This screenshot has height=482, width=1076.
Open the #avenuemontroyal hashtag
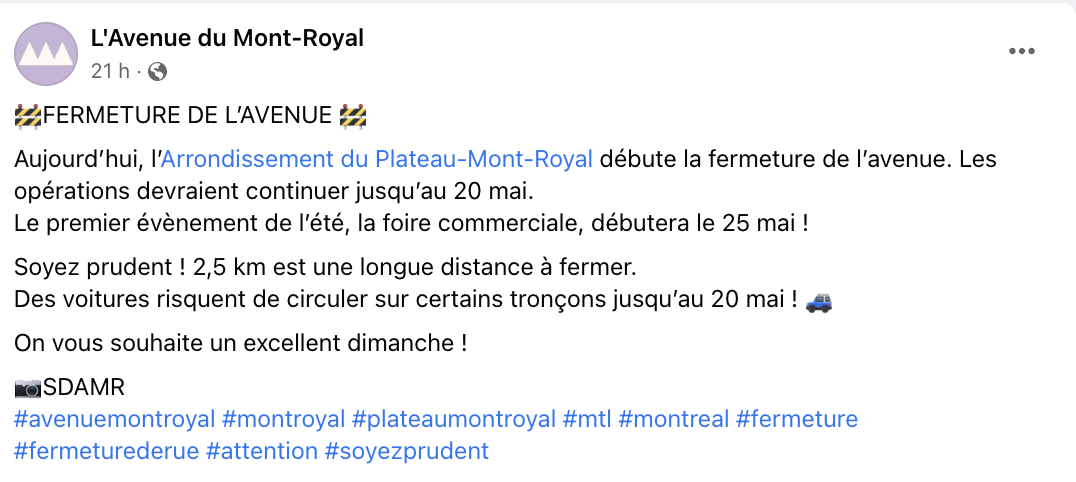(114, 419)
